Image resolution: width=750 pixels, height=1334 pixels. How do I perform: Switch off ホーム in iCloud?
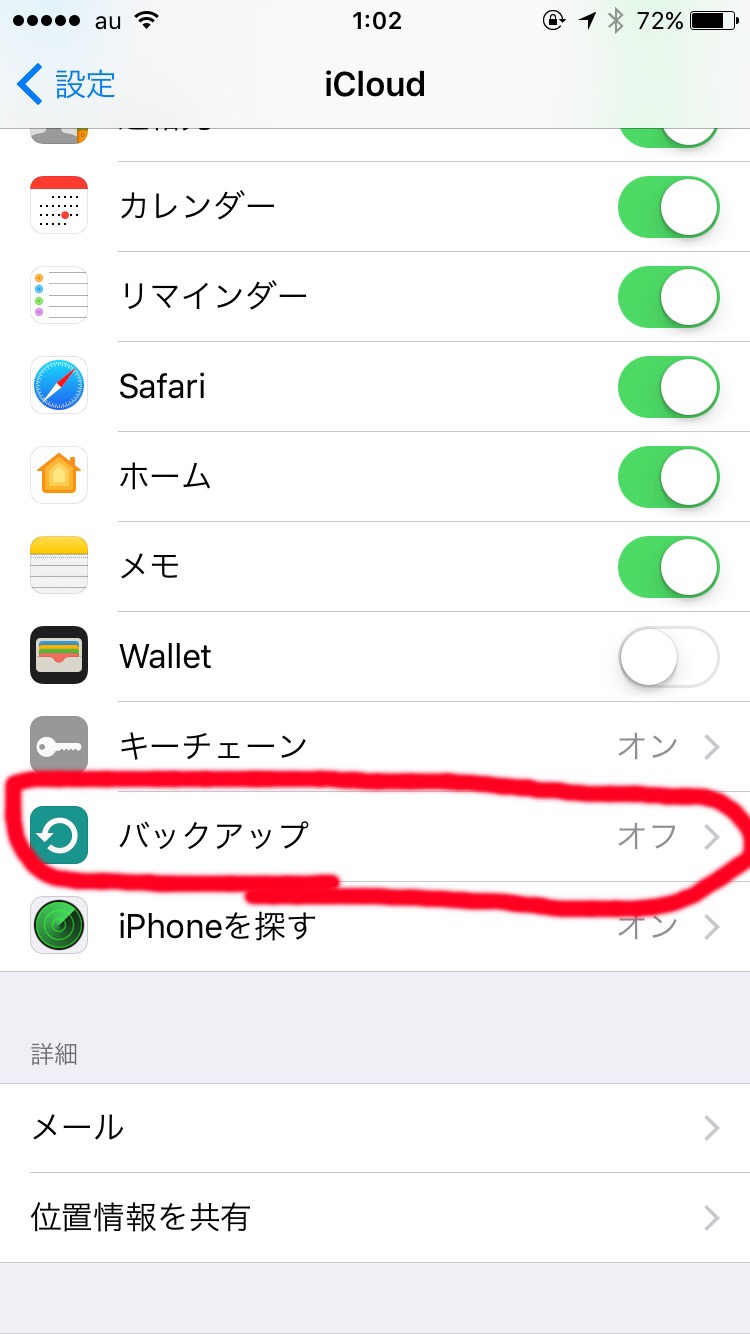tap(668, 477)
